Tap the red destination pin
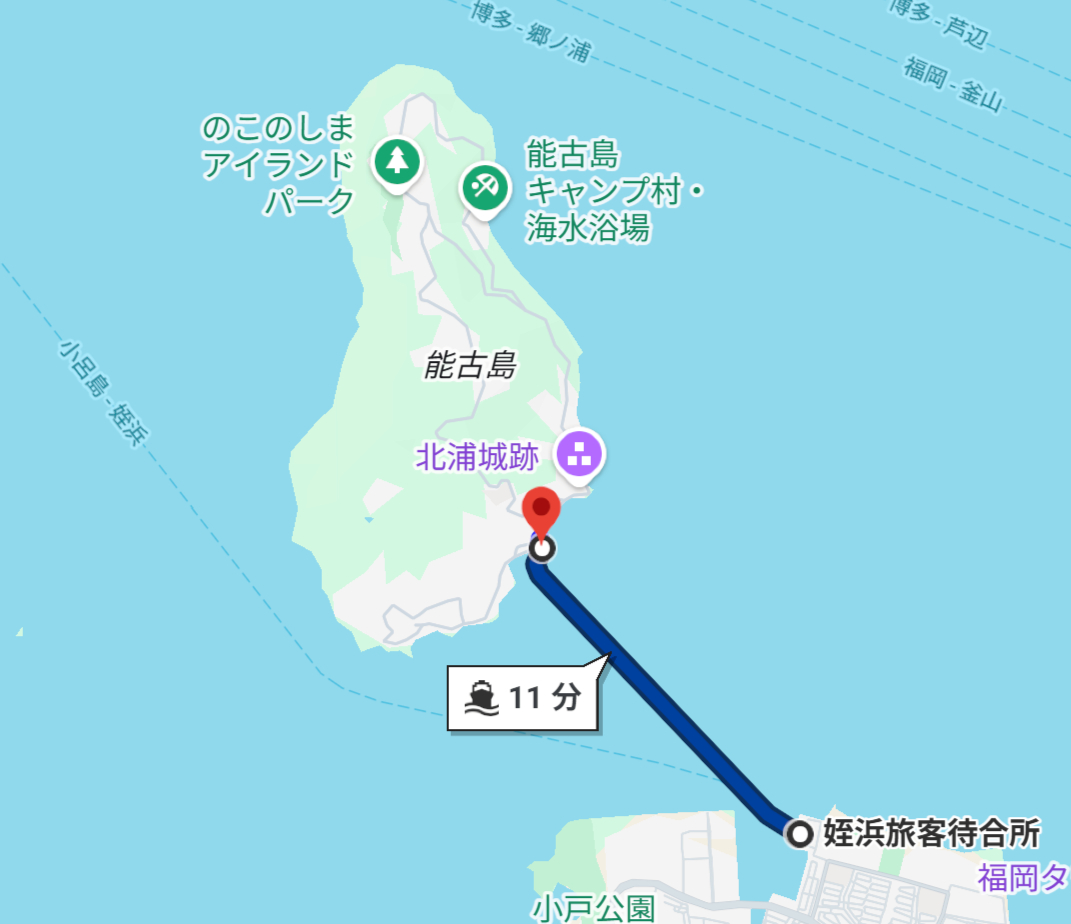Image resolution: width=1071 pixels, height=924 pixels. coord(541,514)
